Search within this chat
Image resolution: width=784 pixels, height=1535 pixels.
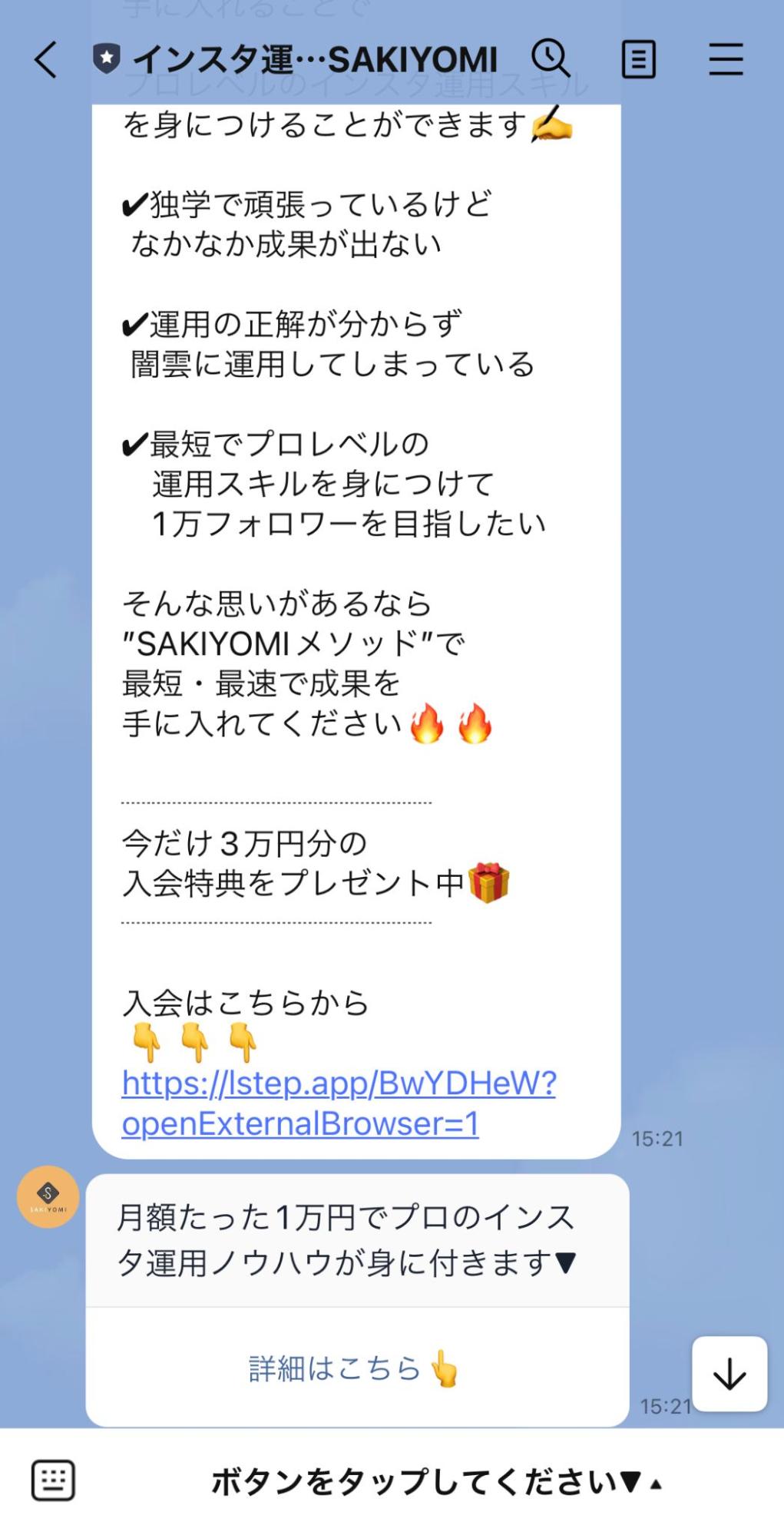point(551,59)
